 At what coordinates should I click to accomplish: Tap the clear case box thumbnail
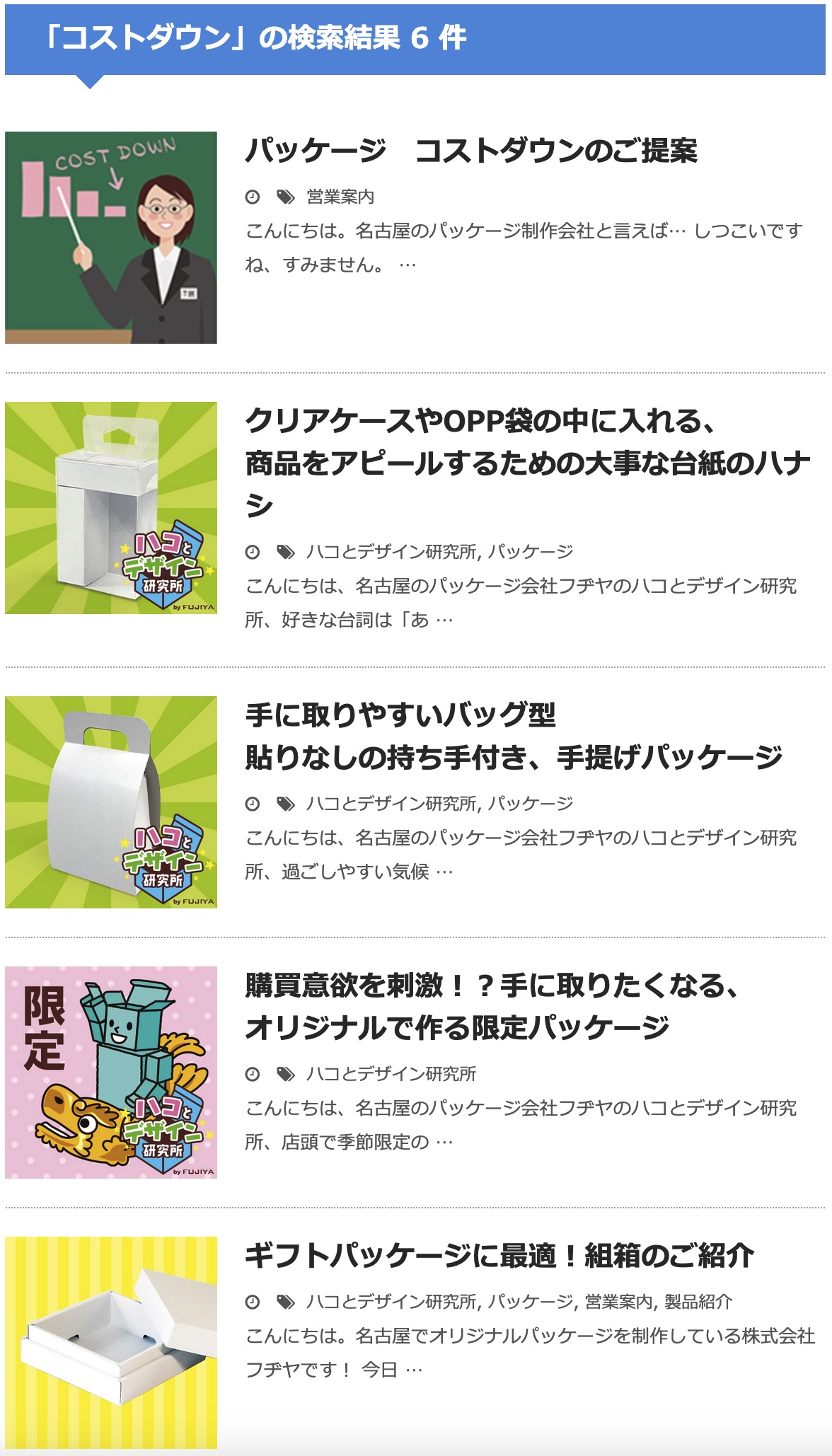[111, 508]
